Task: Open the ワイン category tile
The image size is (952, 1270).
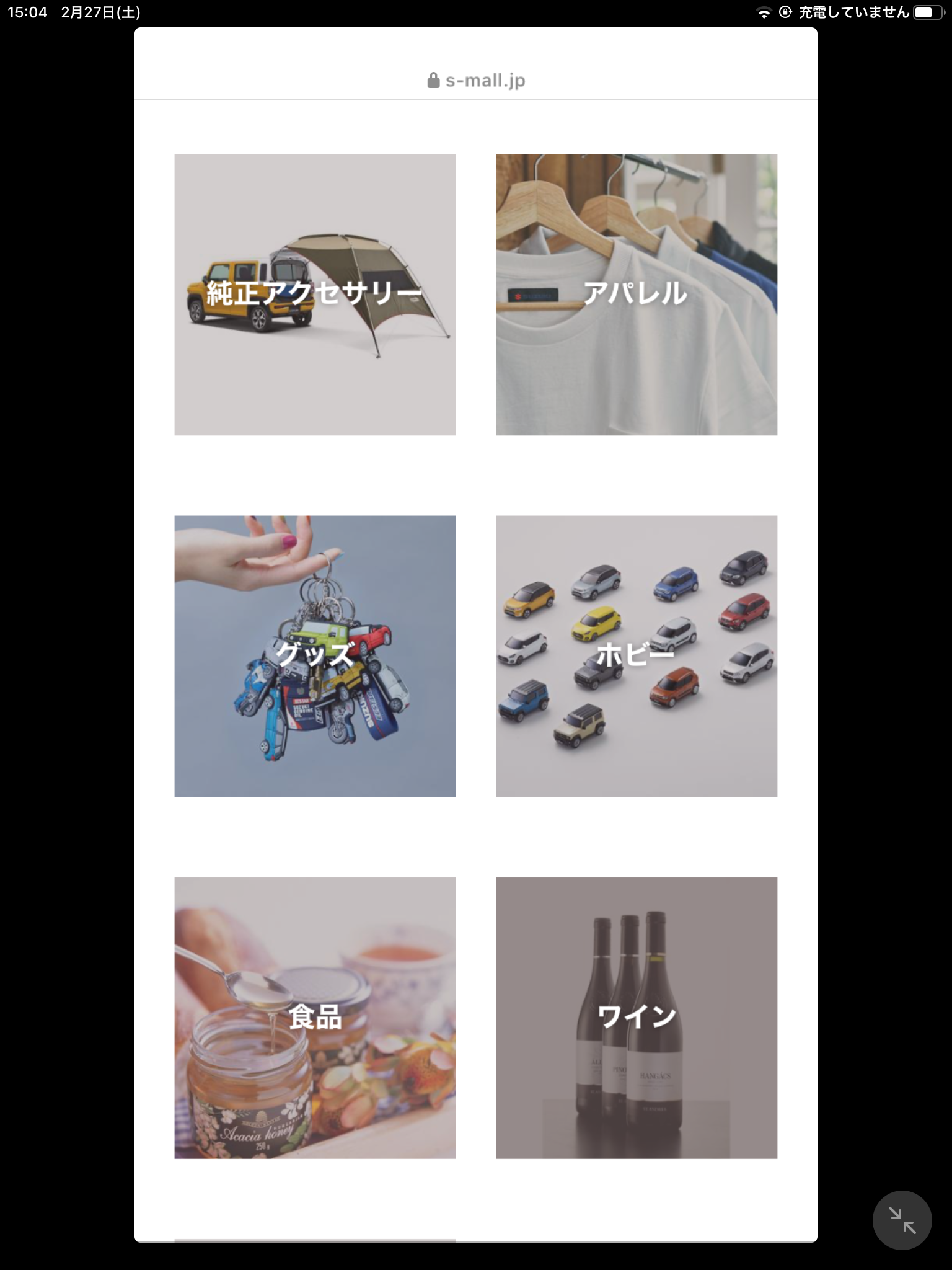Action: coord(636,1018)
